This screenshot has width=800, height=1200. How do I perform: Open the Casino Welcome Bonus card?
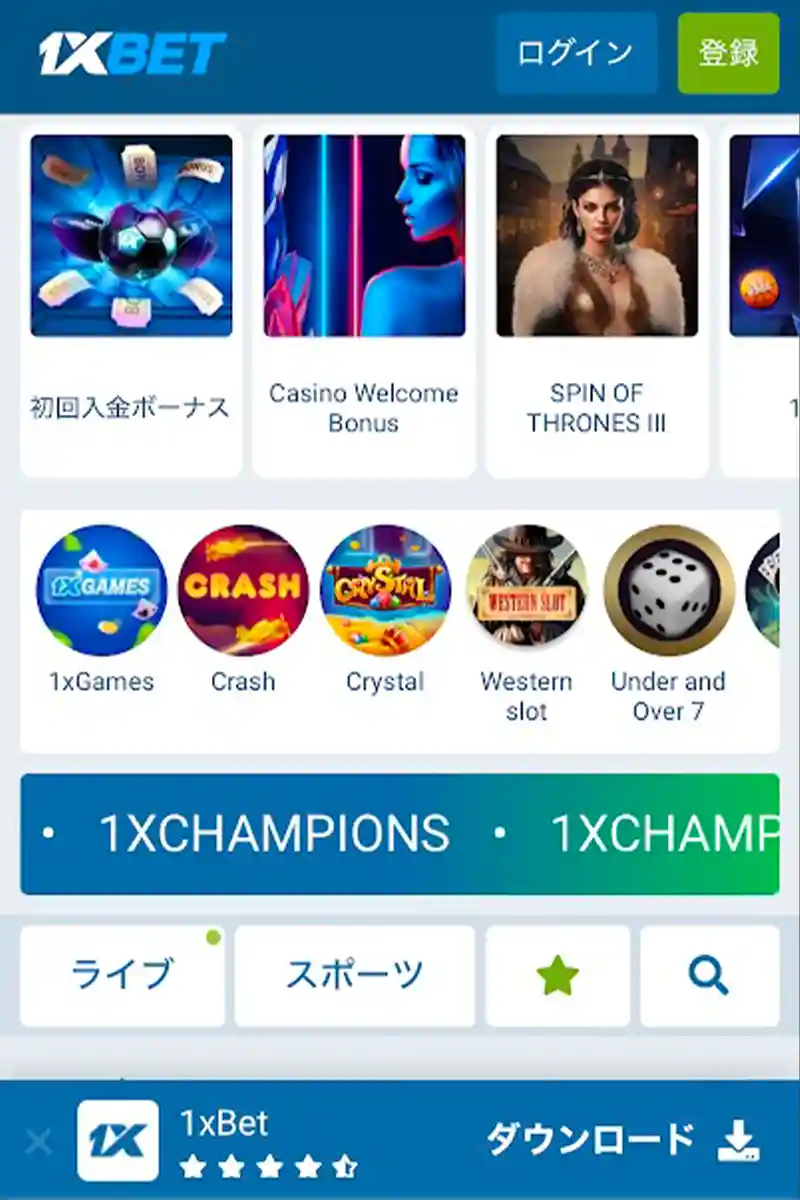tap(364, 300)
